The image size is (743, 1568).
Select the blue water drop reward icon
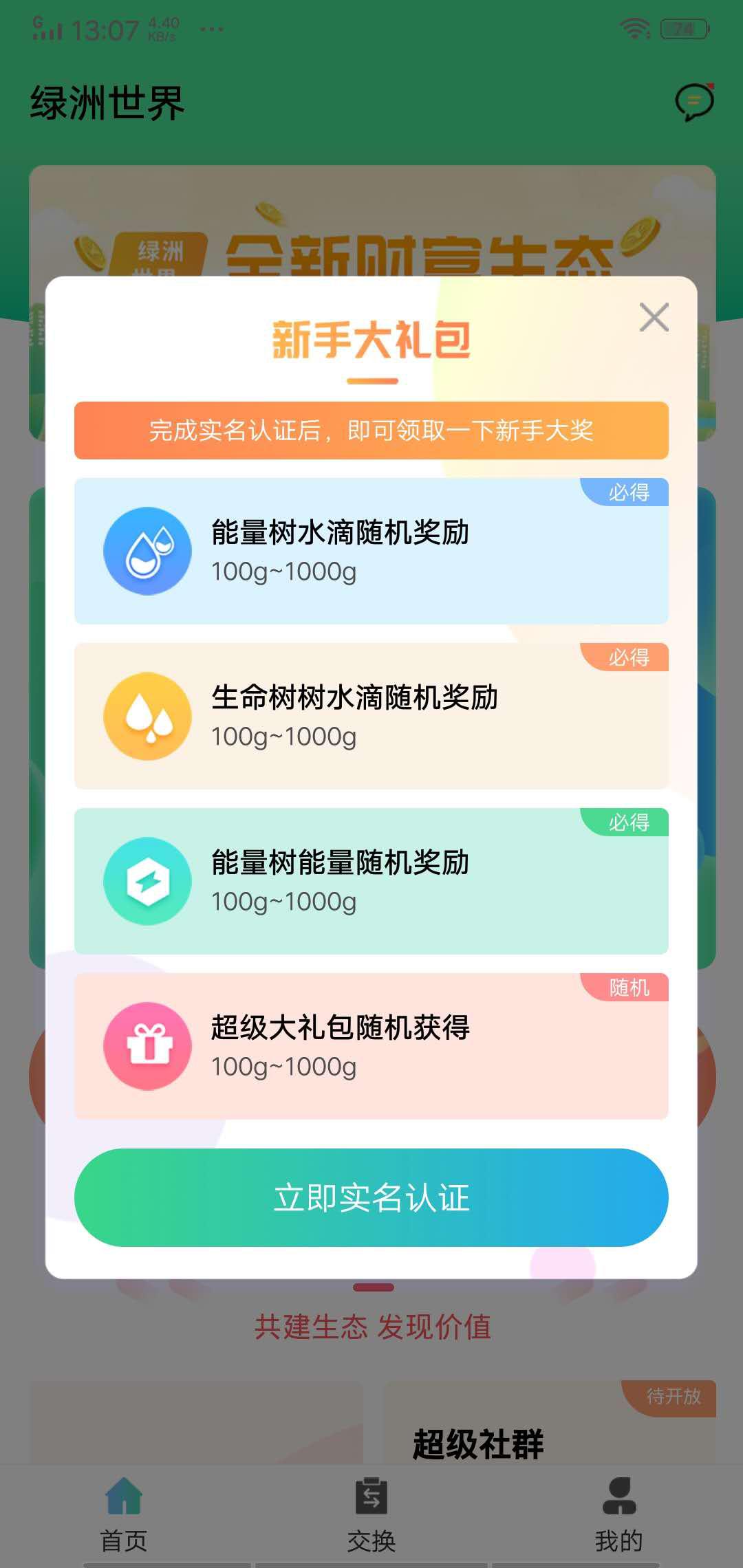pos(146,550)
